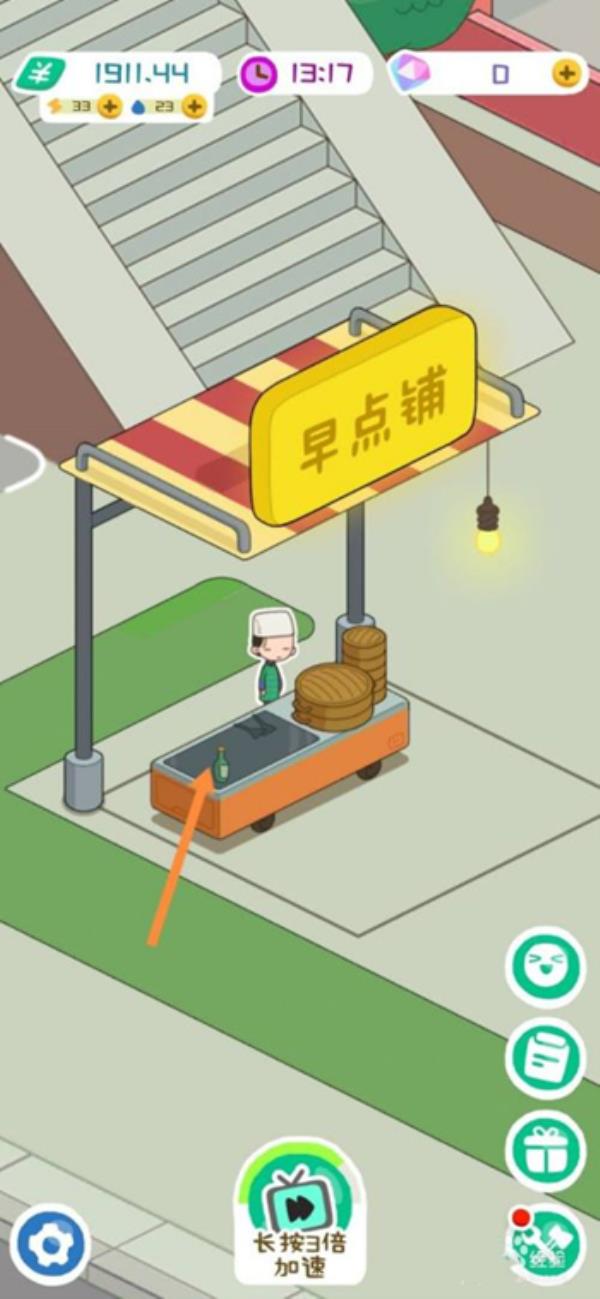The height and width of the screenshot is (1299, 600).
Task: Open the gift box rewards
Action: pos(545,1150)
